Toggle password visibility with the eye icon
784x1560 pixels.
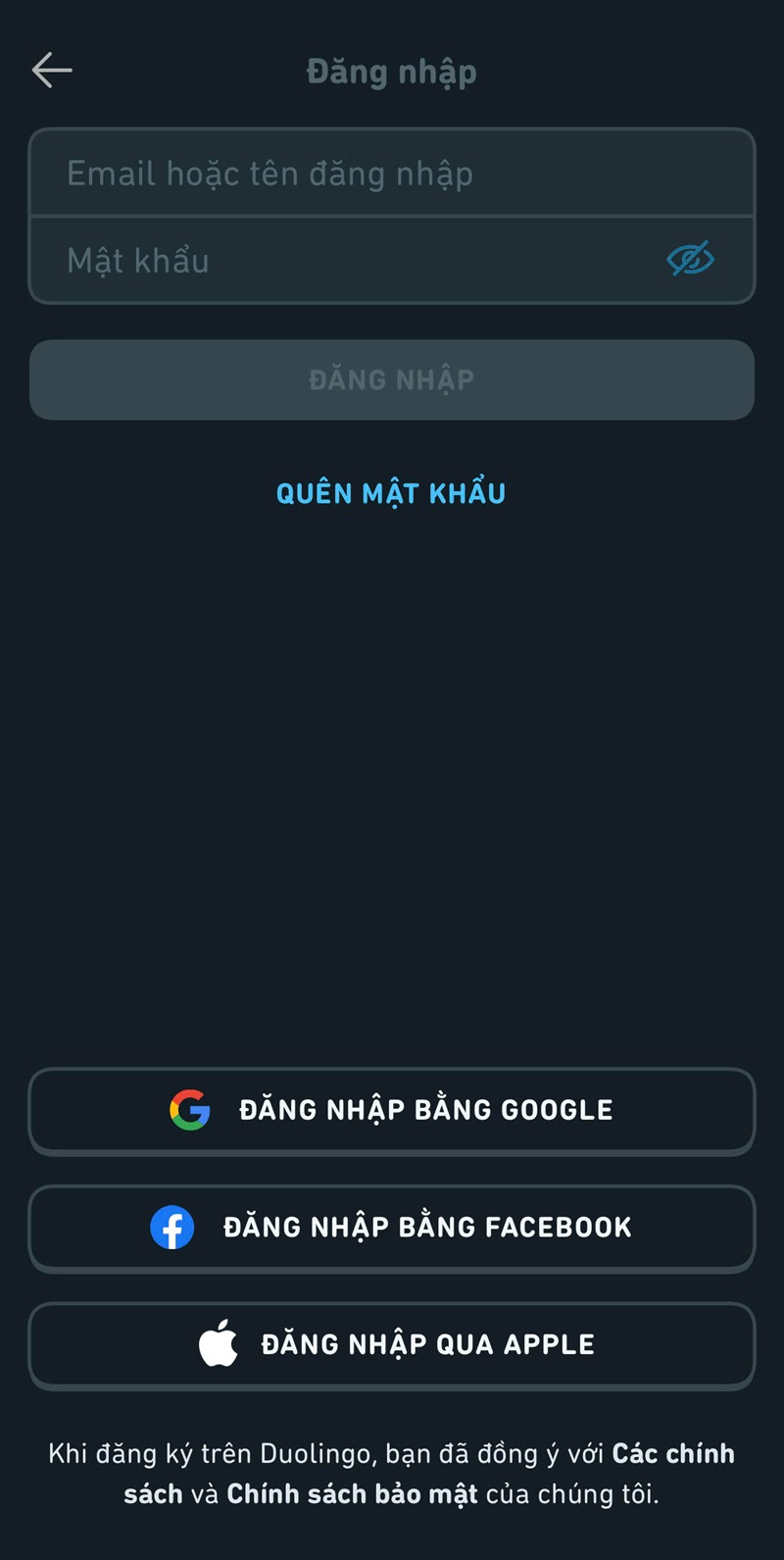tap(691, 259)
